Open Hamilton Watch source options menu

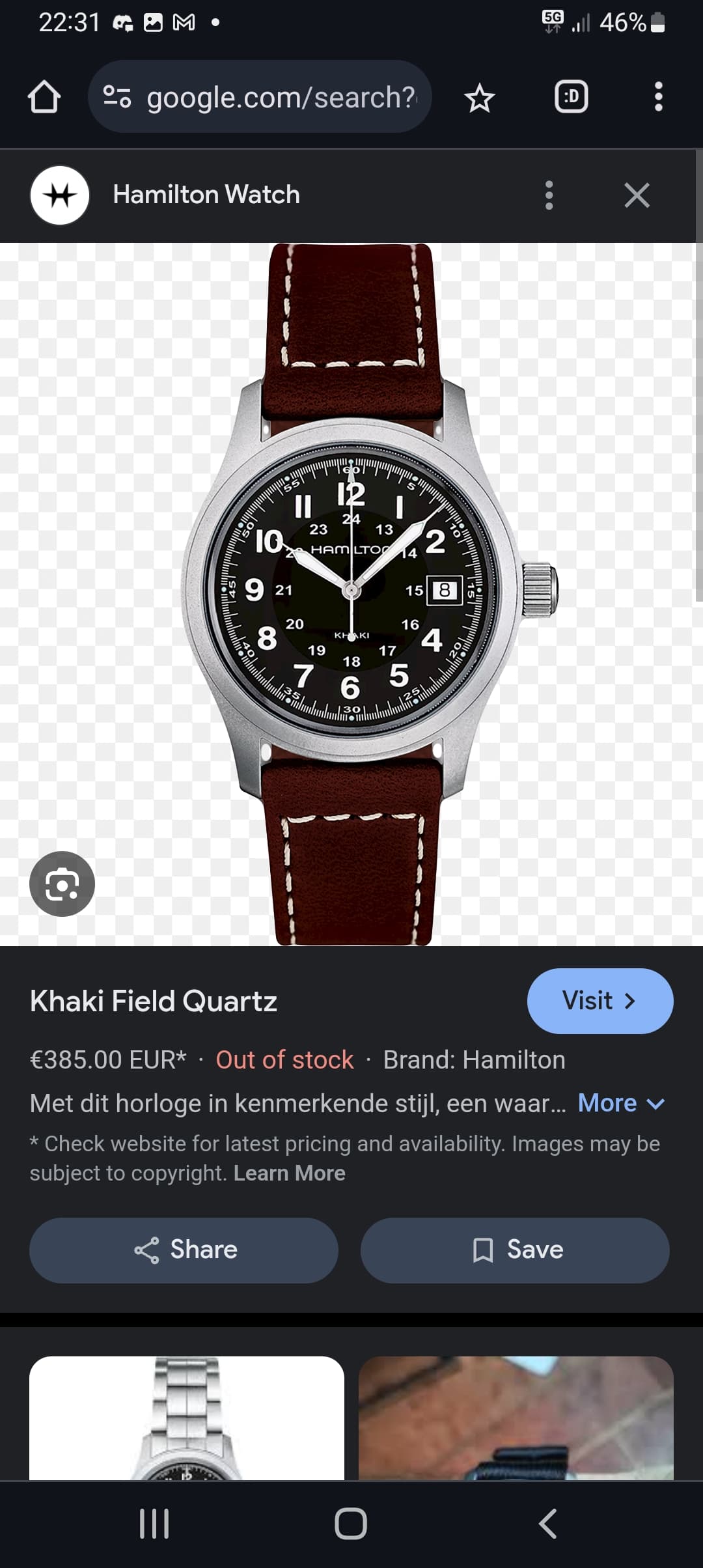click(549, 195)
